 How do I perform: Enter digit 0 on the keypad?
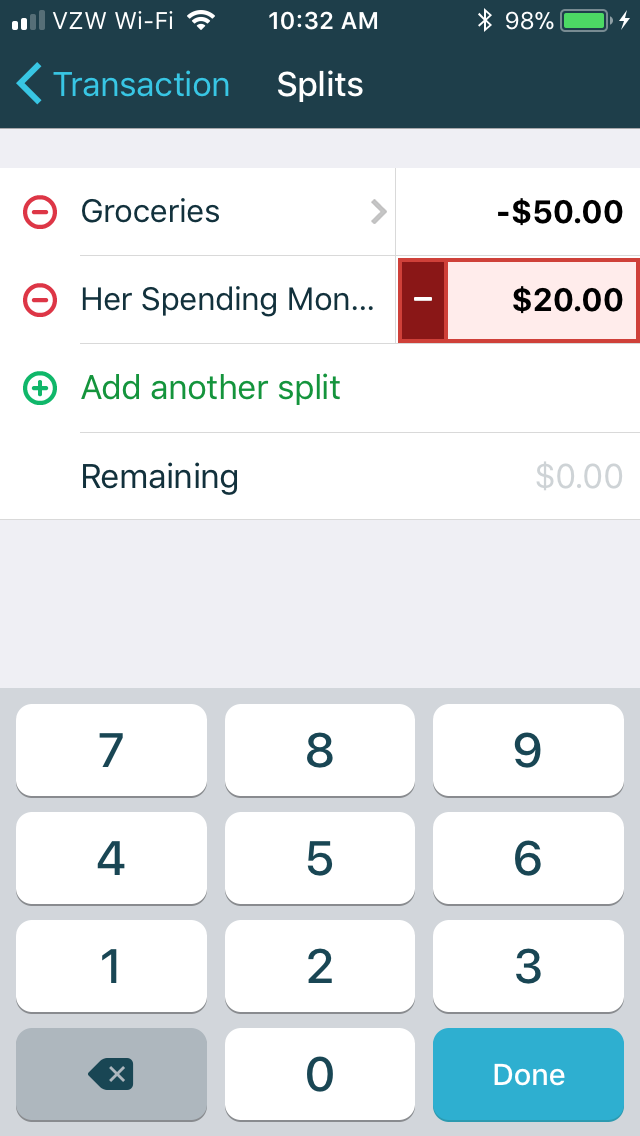pos(320,1074)
